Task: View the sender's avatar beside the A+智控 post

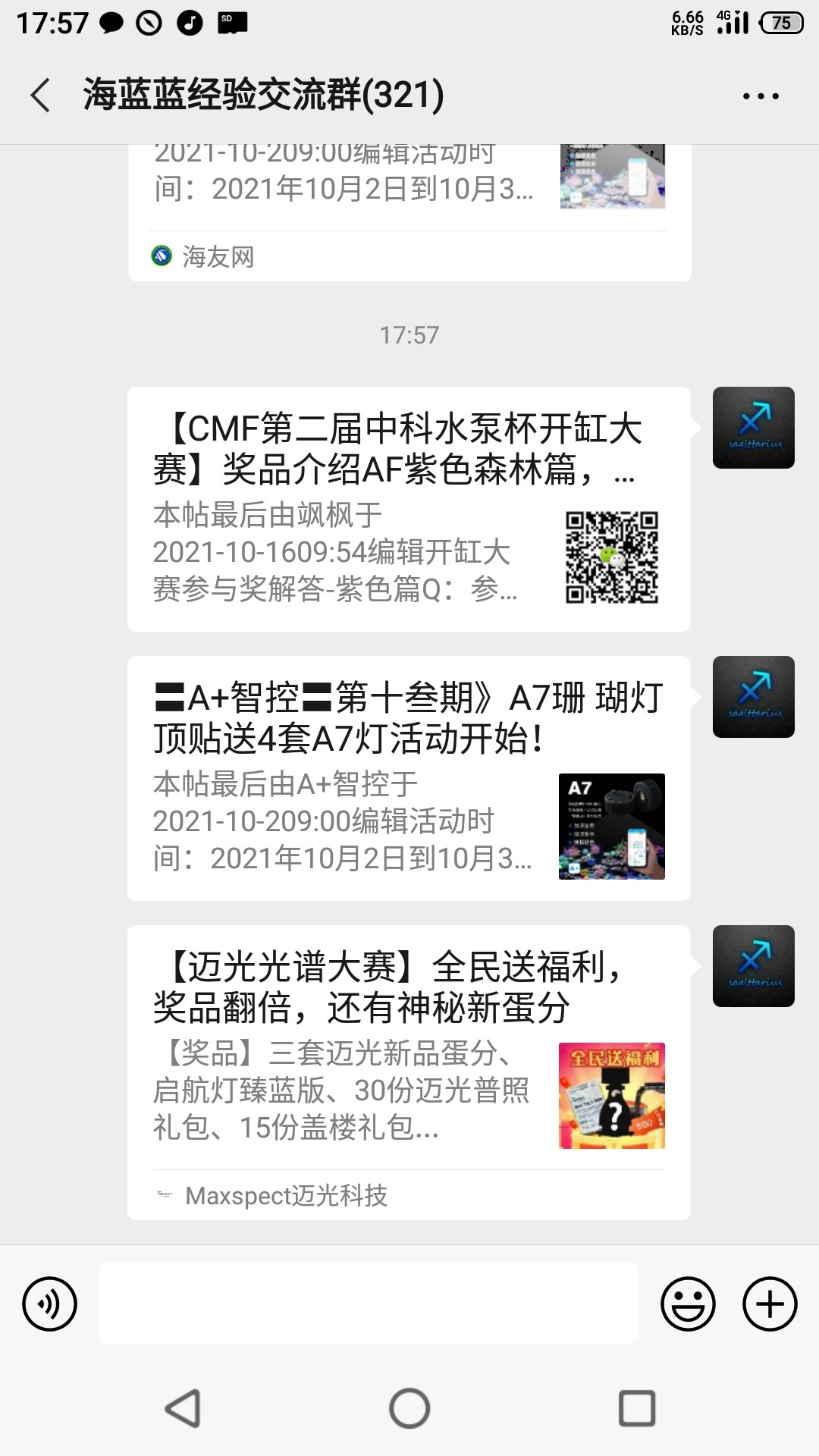Action: point(753,697)
